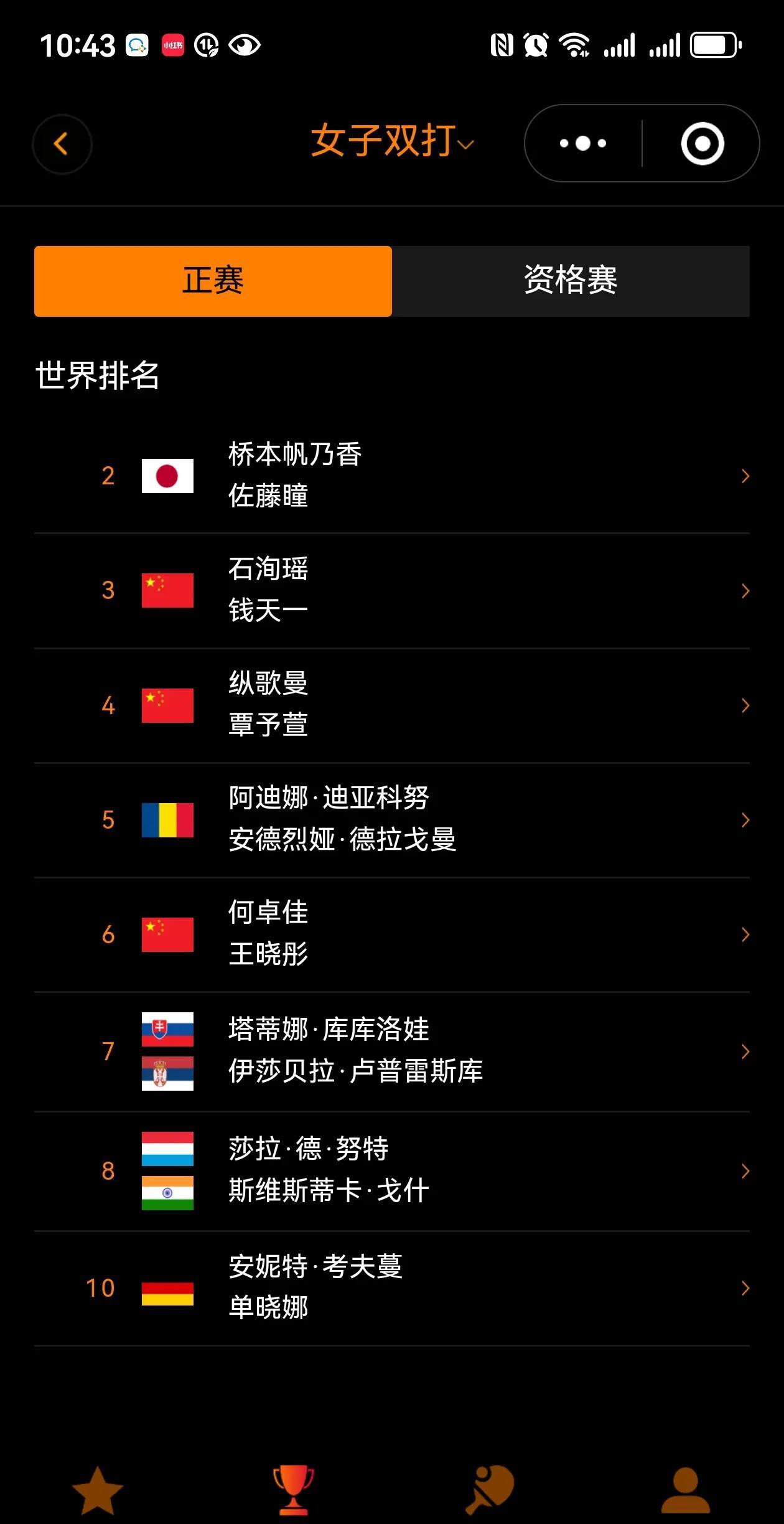
Task: Switch to the table tennis player tab
Action: [x=490, y=1490]
